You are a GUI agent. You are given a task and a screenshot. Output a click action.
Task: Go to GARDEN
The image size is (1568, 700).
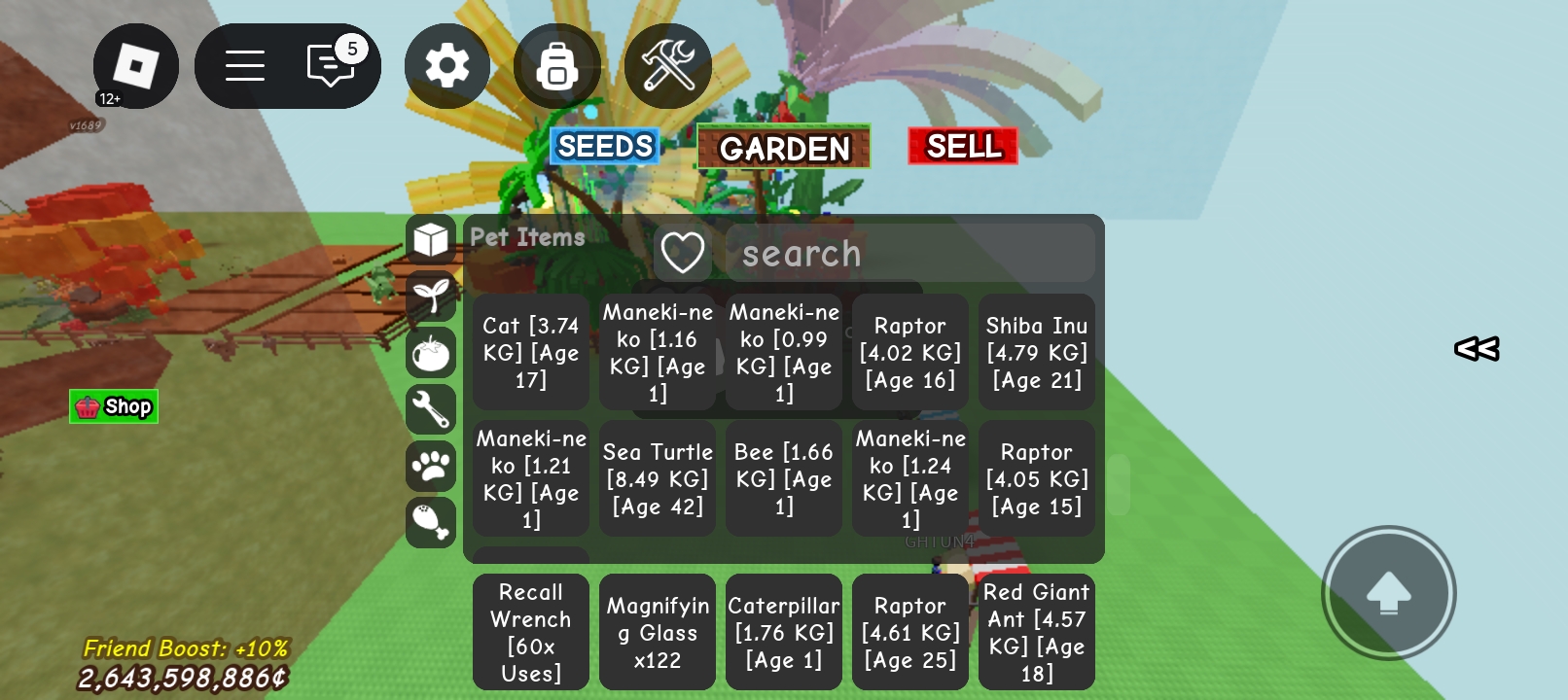tap(784, 148)
